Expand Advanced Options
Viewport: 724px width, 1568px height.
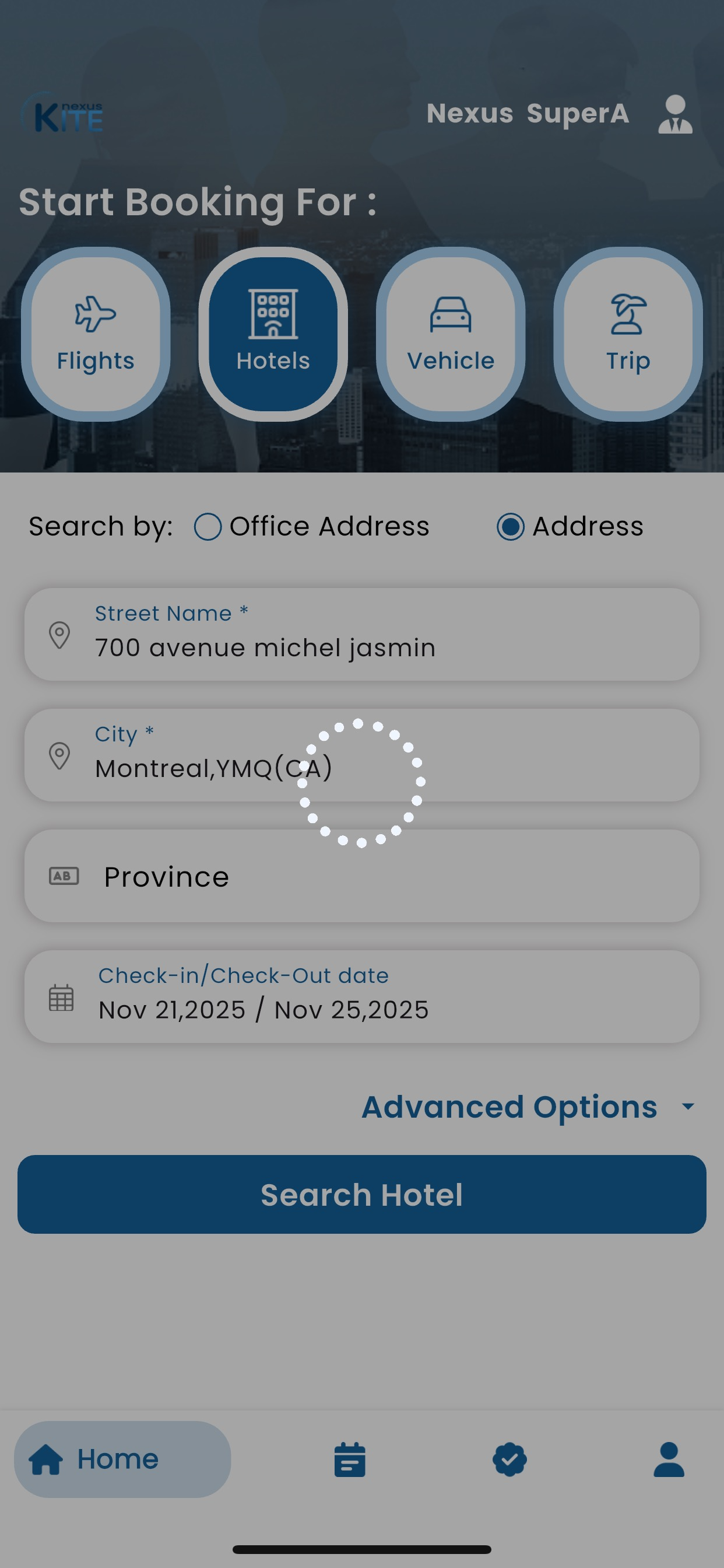(527, 1107)
